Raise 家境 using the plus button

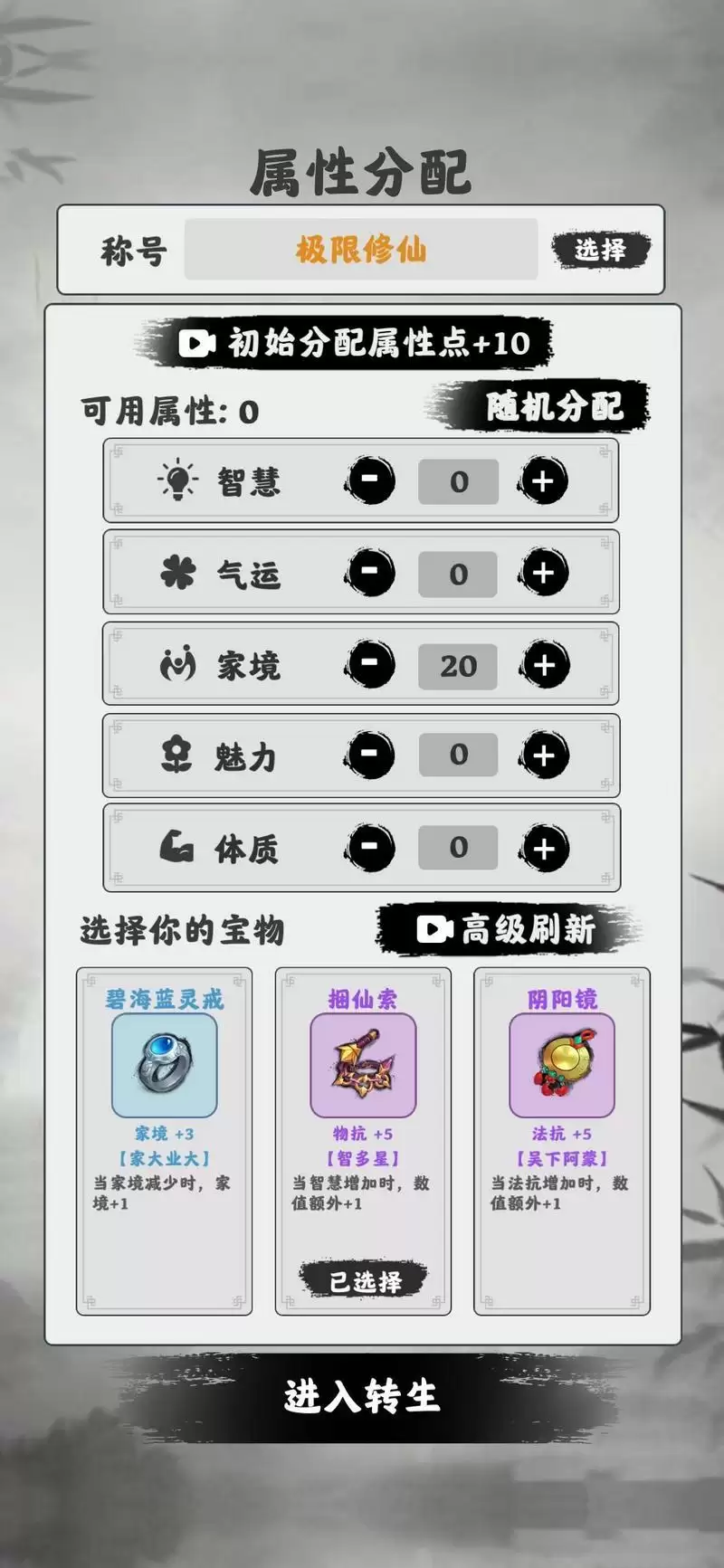click(x=544, y=665)
